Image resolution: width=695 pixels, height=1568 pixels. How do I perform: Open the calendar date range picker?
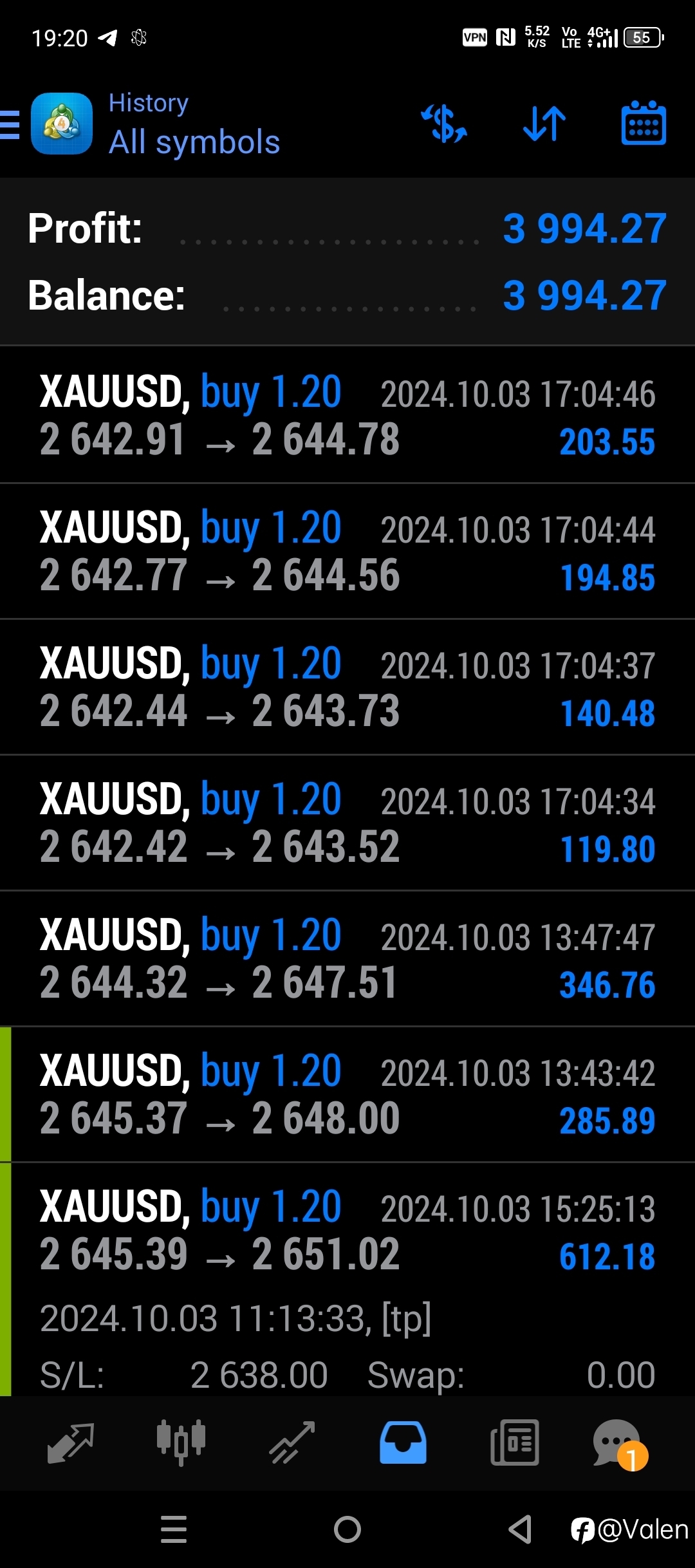(644, 123)
